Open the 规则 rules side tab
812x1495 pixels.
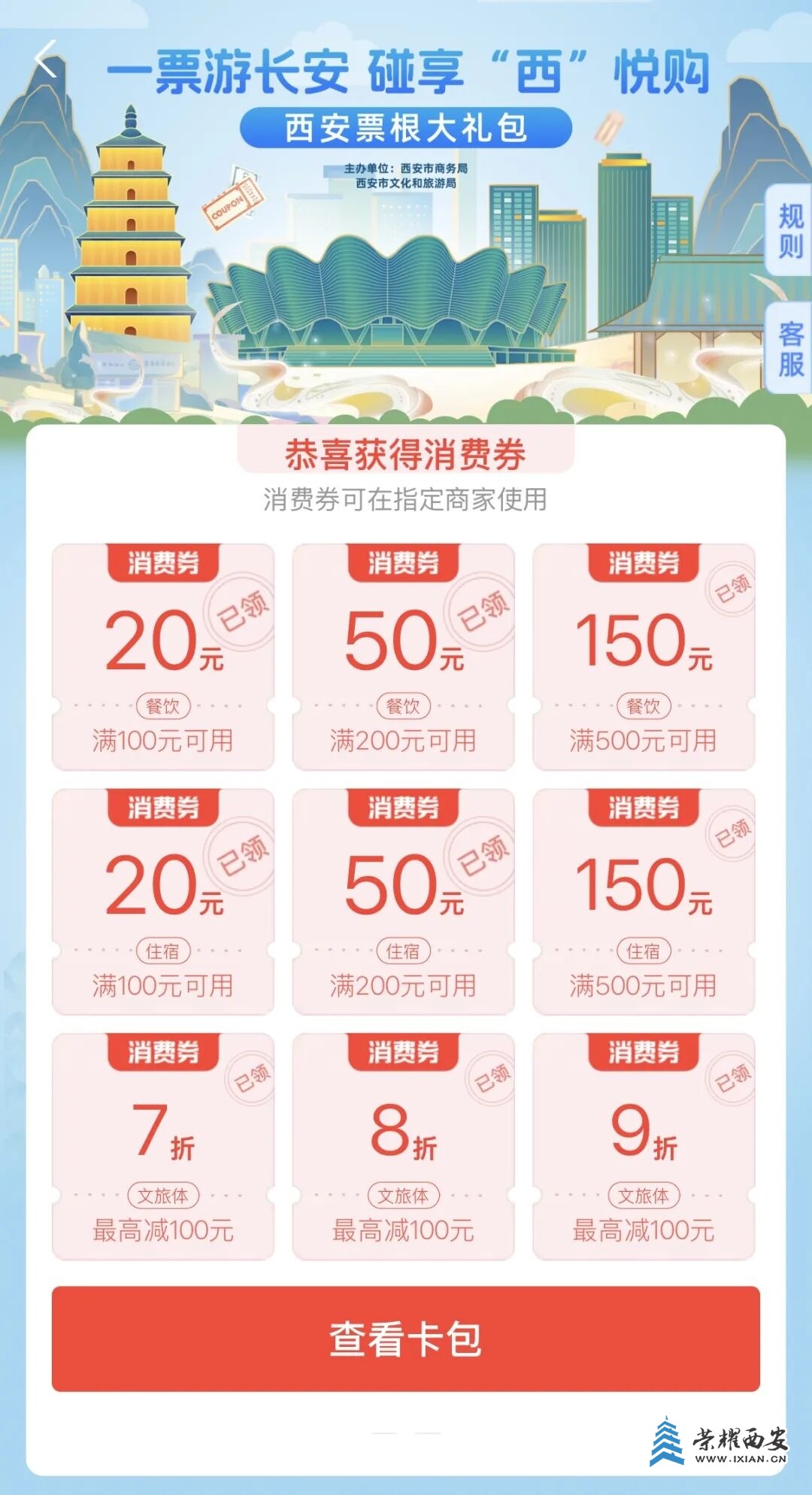790,230
